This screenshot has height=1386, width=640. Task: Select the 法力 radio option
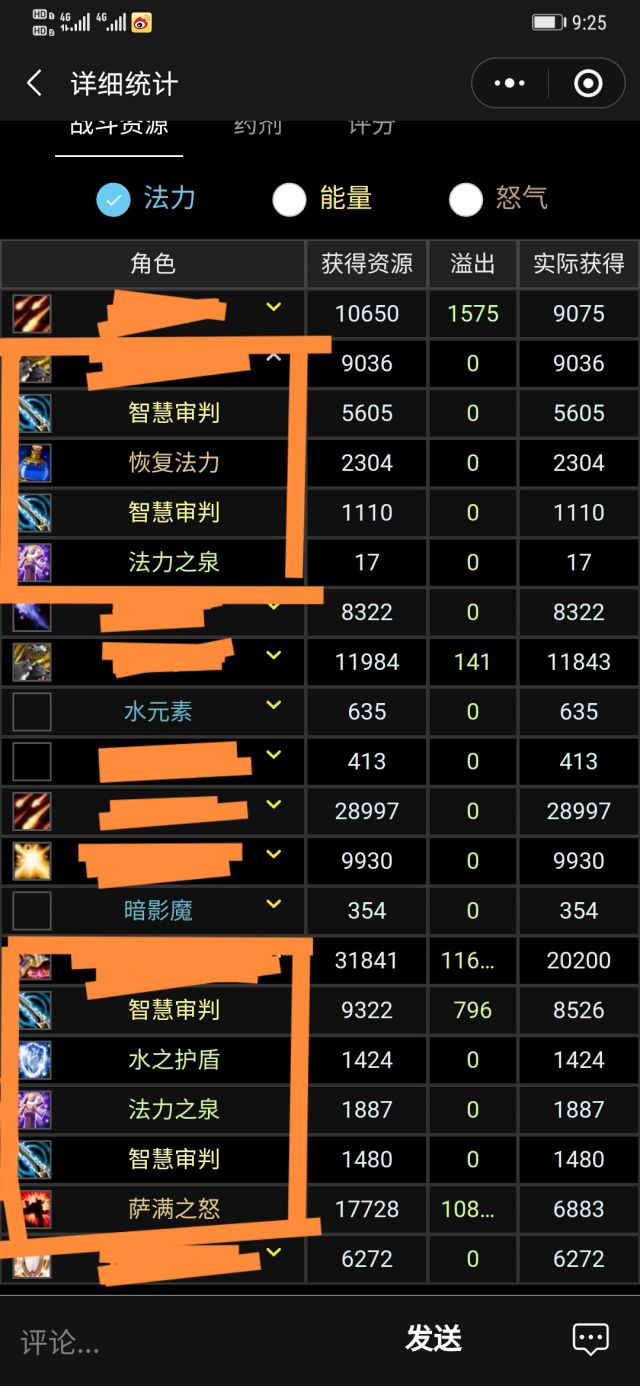click(114, 199)
